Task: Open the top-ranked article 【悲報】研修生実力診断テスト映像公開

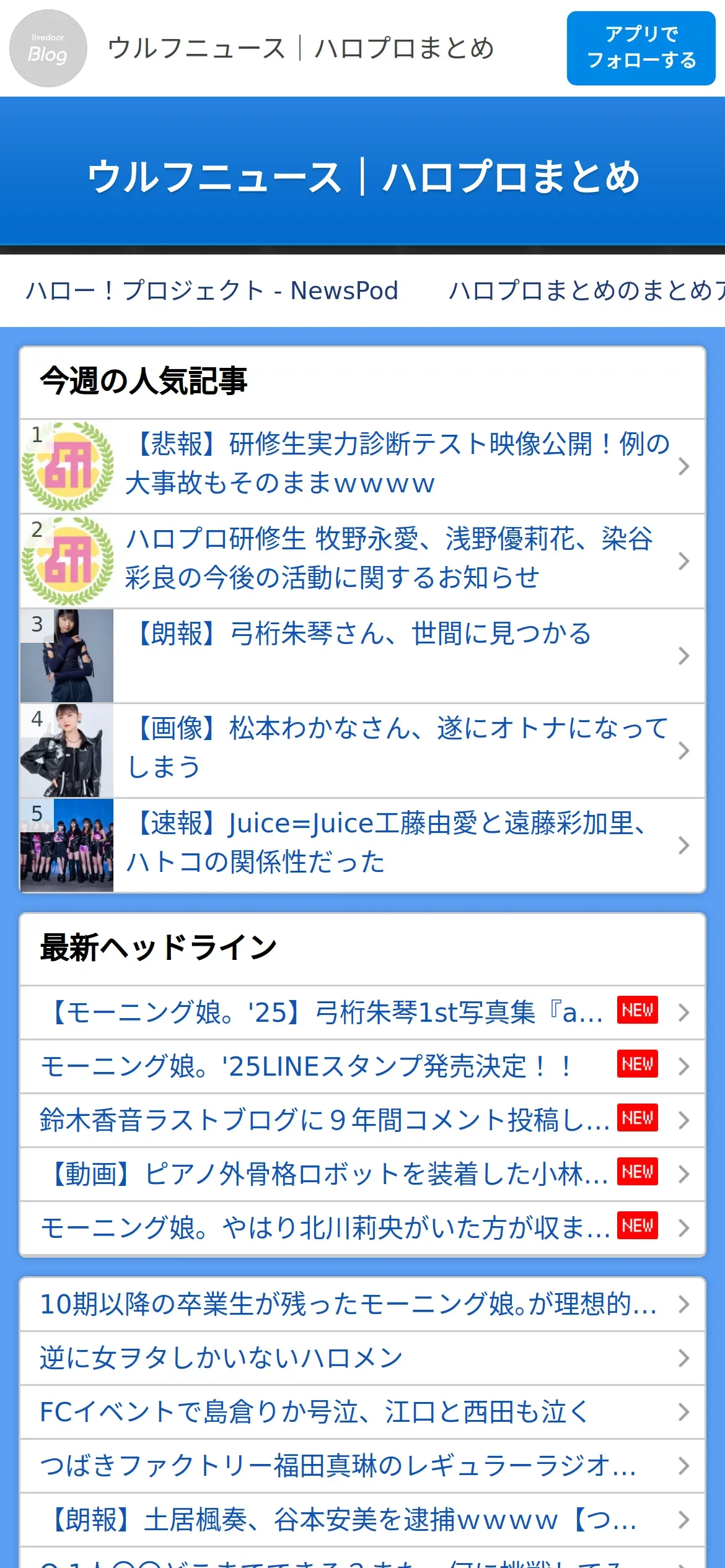Action: pyautogui.click(x=397, y=464)
